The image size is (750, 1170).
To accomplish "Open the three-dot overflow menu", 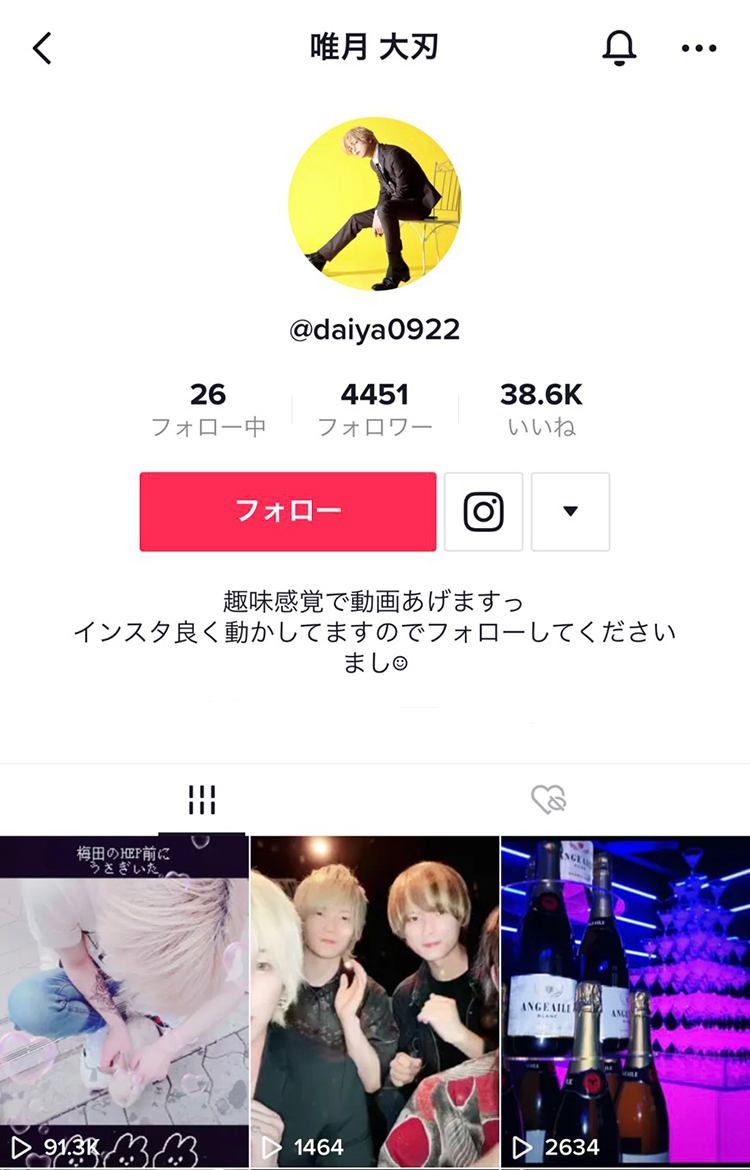I will click(699, 48).
